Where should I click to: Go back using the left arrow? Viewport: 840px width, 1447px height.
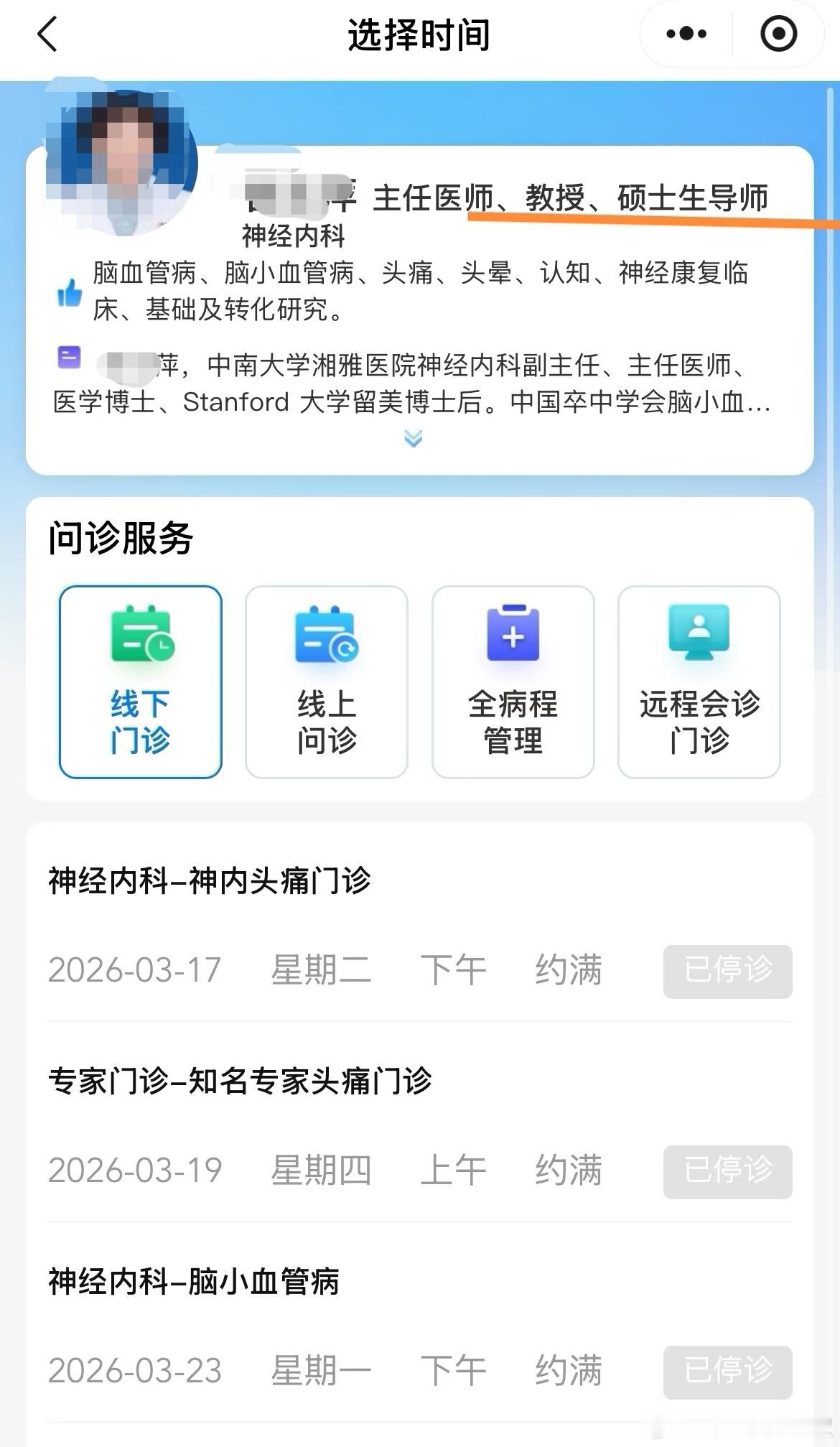46,34
